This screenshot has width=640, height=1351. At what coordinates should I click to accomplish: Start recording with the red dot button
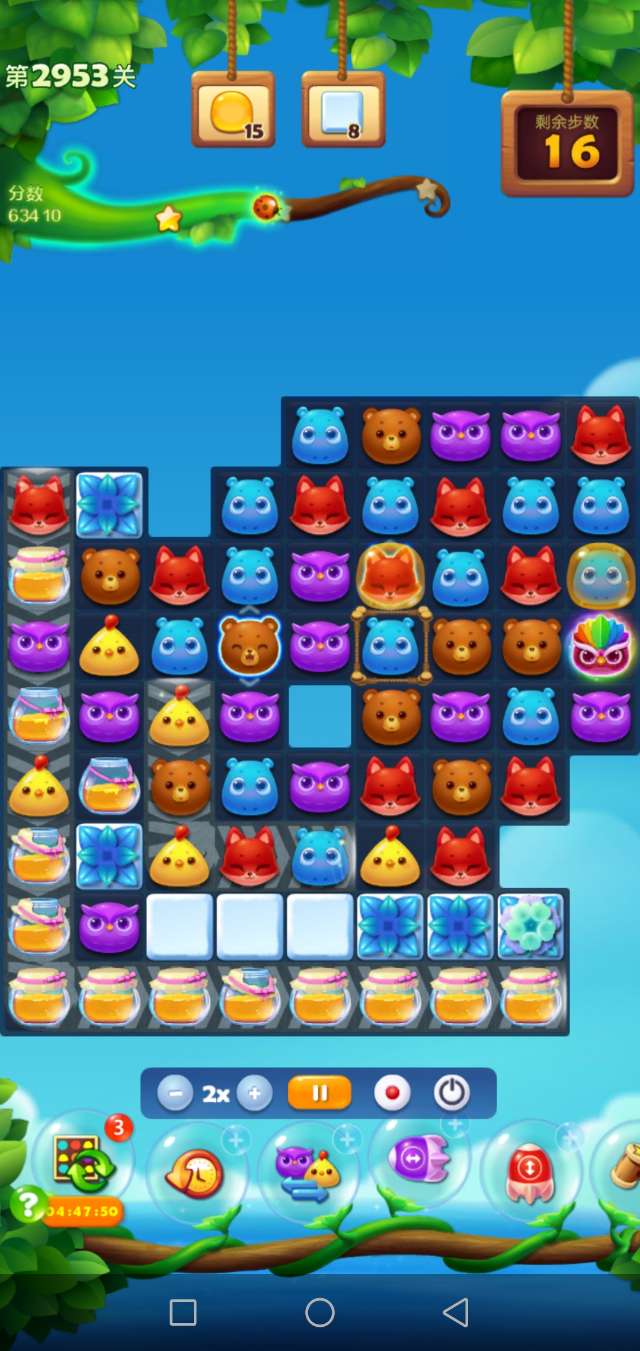coord(392,1094)
